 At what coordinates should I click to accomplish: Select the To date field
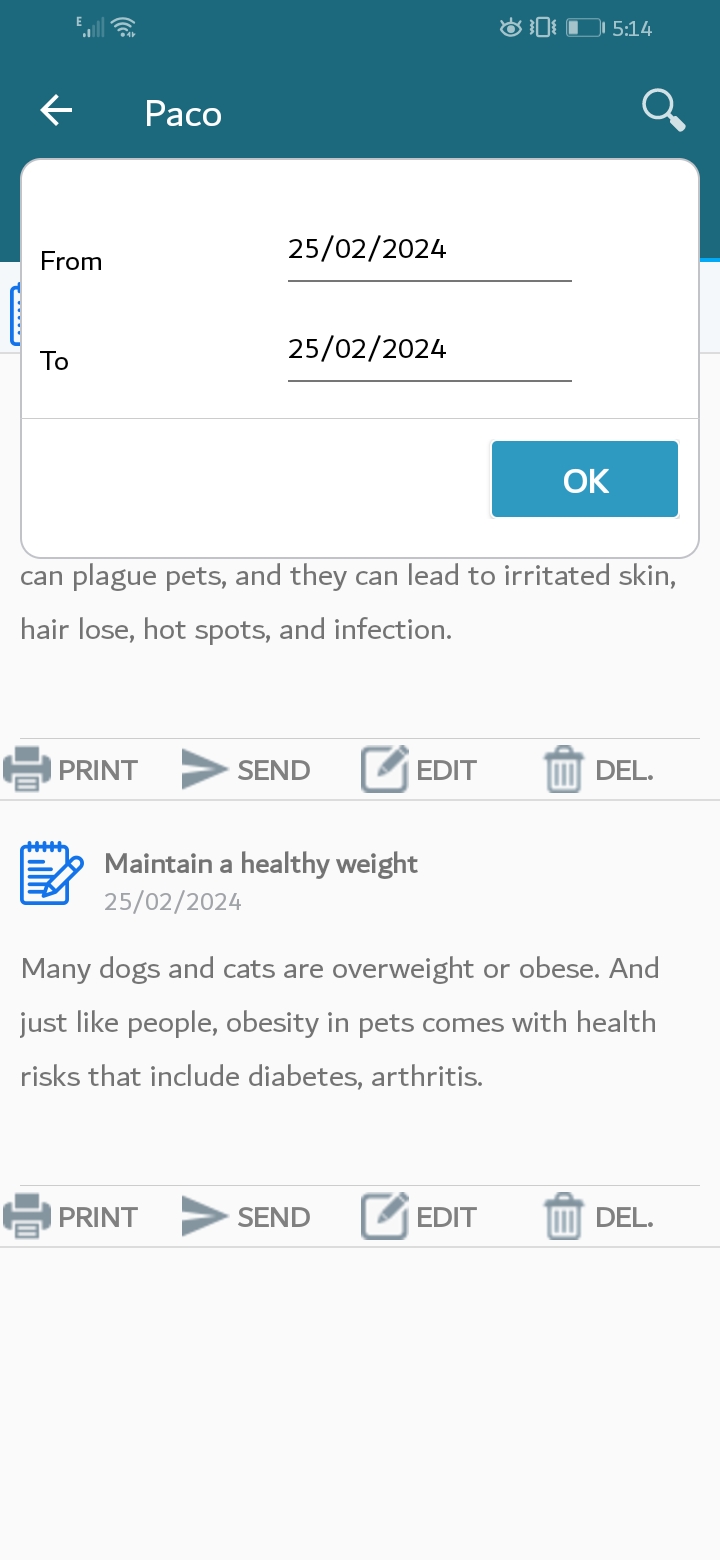[429, 350]
